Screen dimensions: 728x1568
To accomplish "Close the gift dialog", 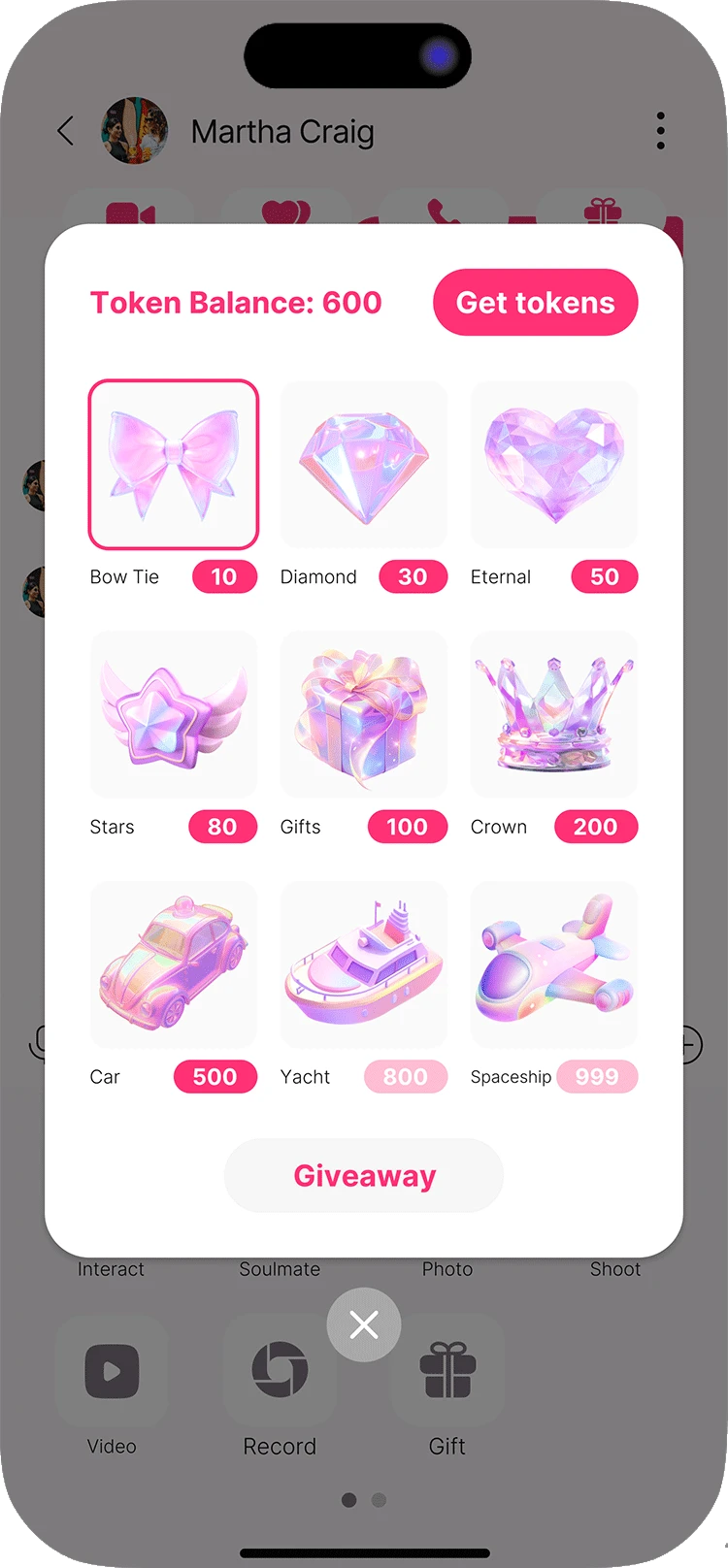I will point(364,1324).
